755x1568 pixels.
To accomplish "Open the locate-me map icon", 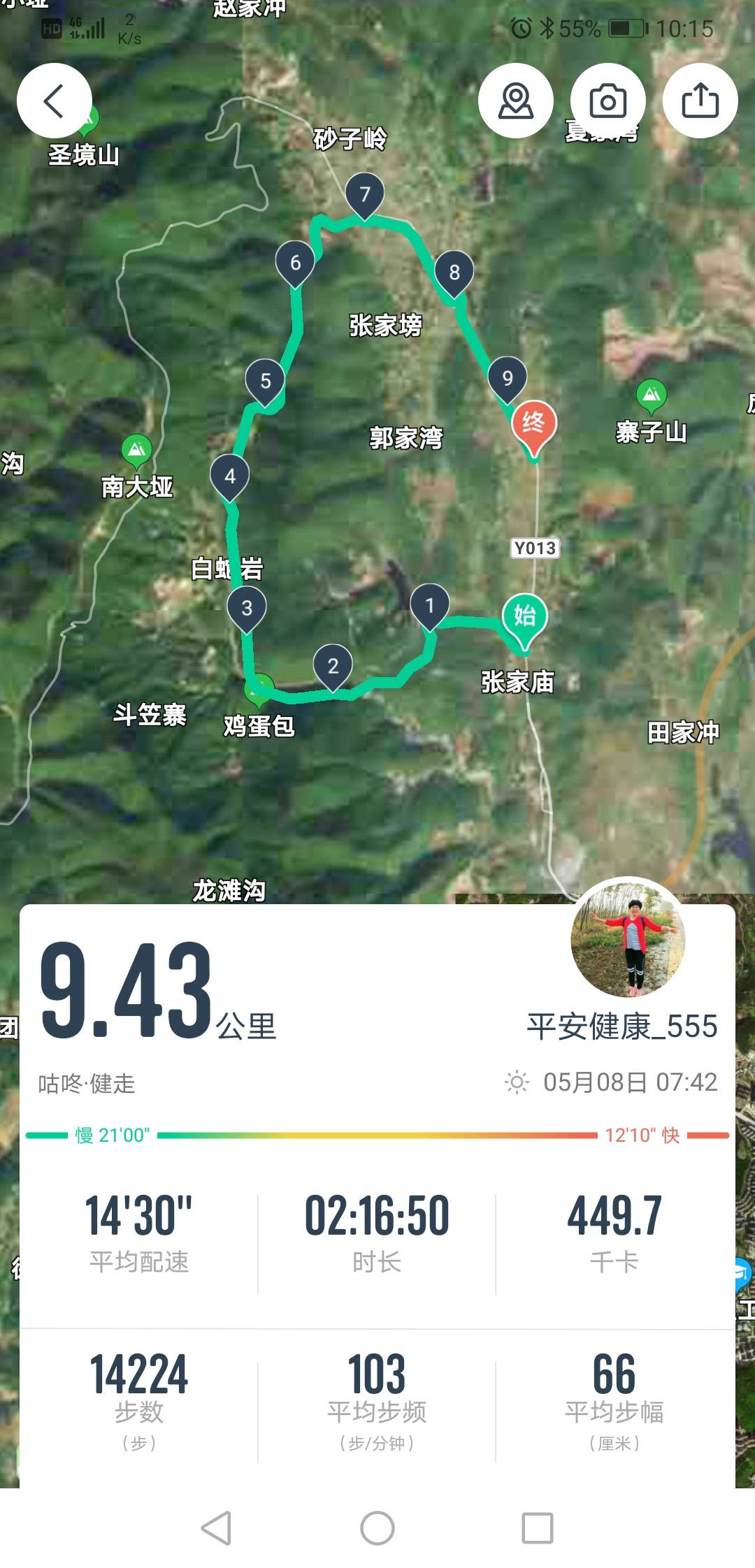I will [515, 101].
